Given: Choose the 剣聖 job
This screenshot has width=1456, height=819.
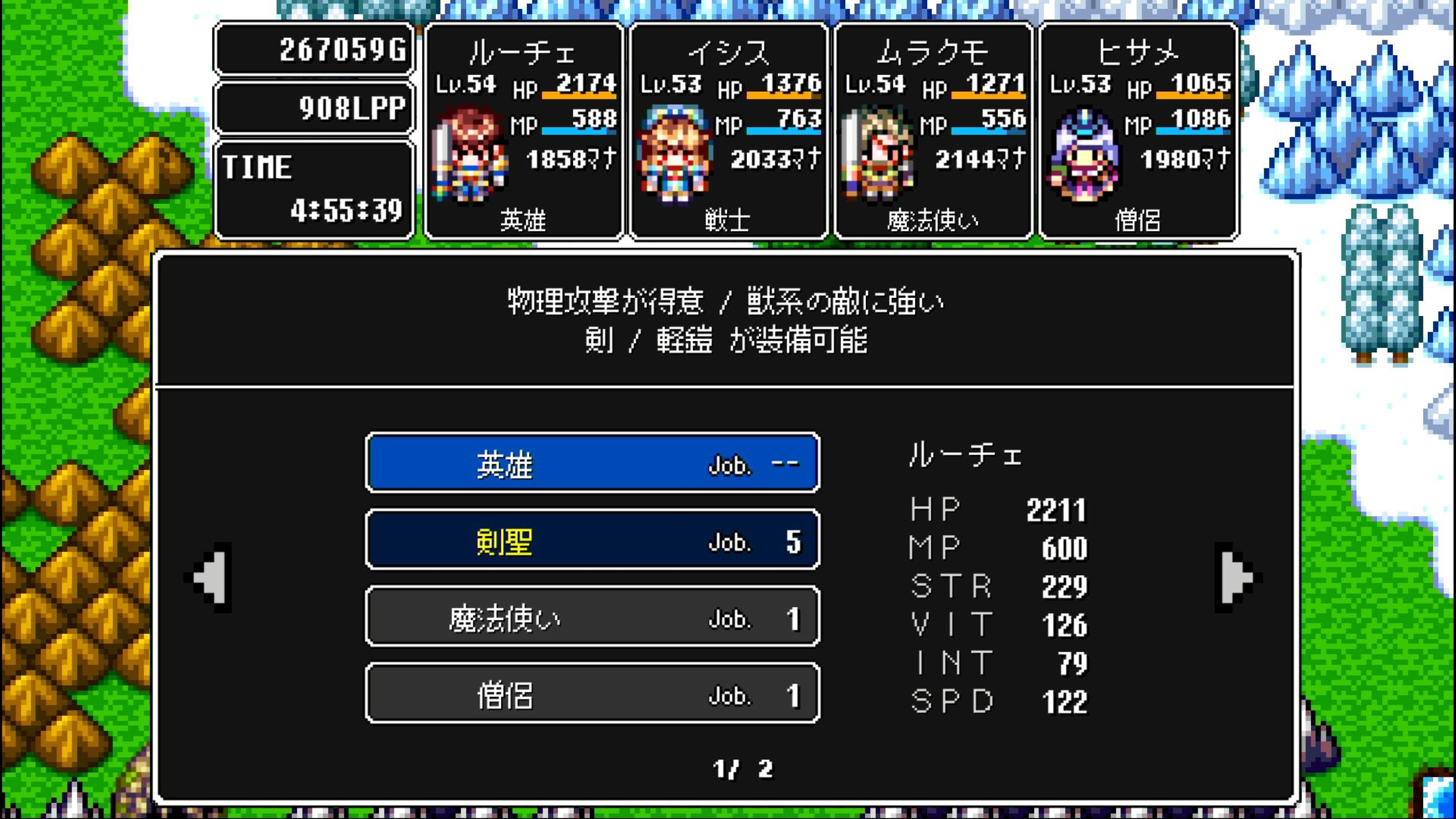Looking at the screenshot, I should pyautogui.click(x=592, y=540).
